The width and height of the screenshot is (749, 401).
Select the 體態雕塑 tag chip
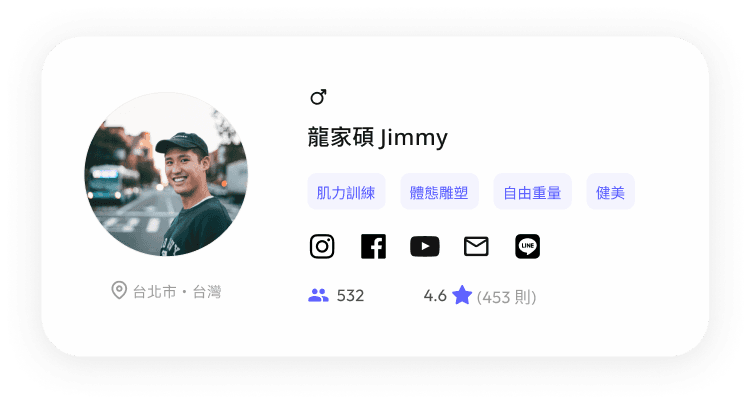[440, 192]
